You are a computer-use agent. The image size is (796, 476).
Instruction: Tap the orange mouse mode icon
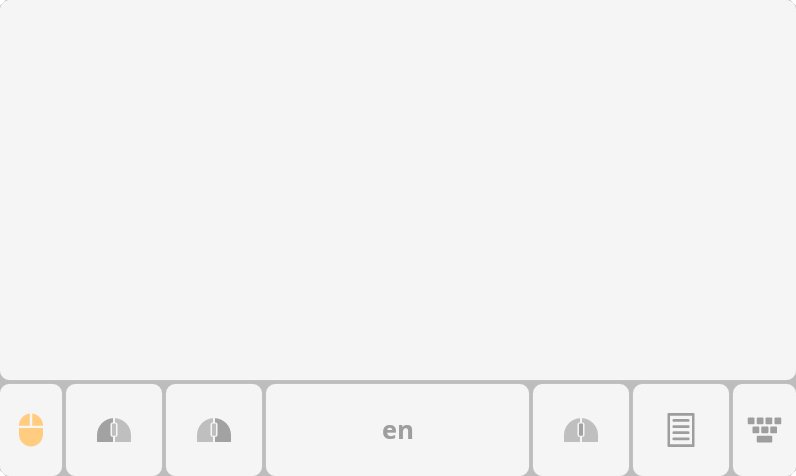[x=31, y=430]
